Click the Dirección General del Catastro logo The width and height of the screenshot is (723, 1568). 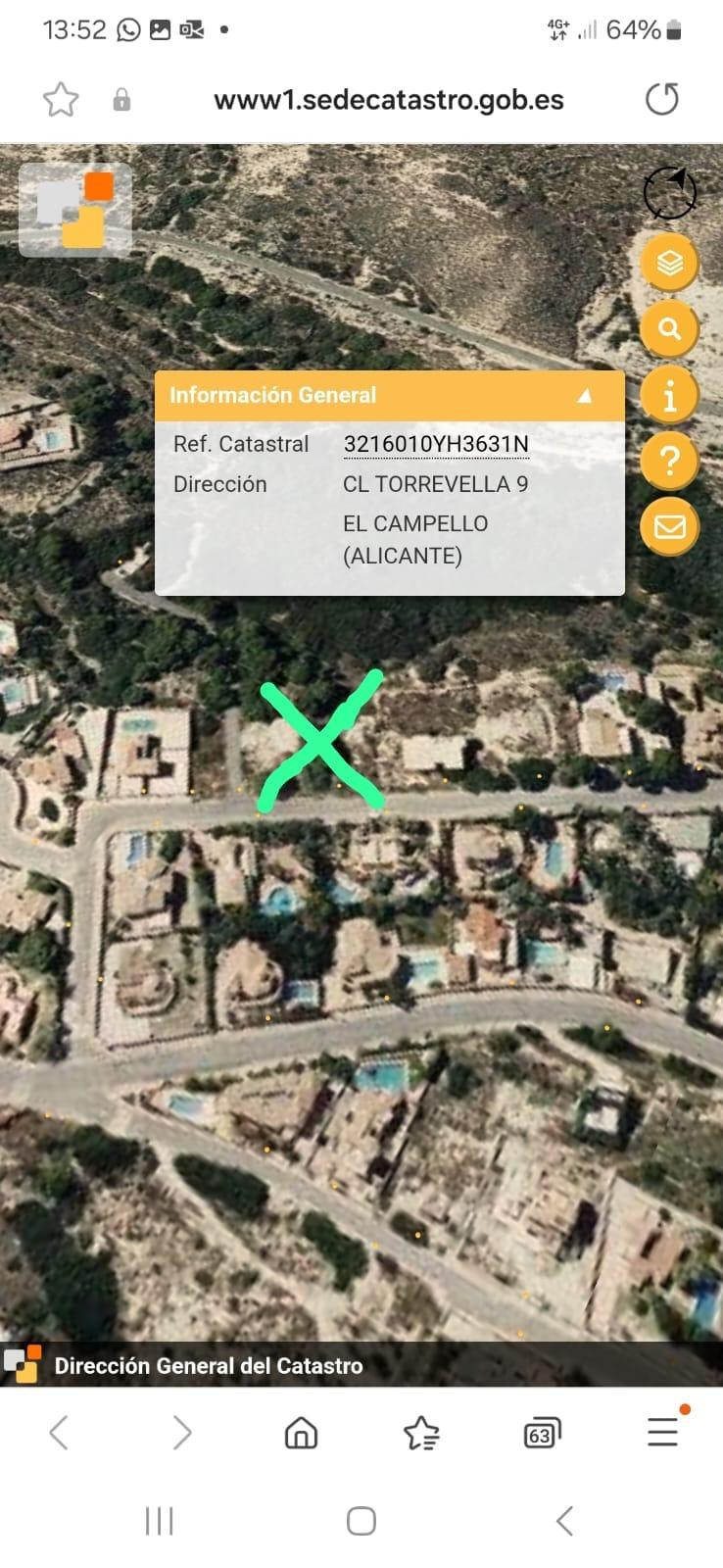(23, 1363)
